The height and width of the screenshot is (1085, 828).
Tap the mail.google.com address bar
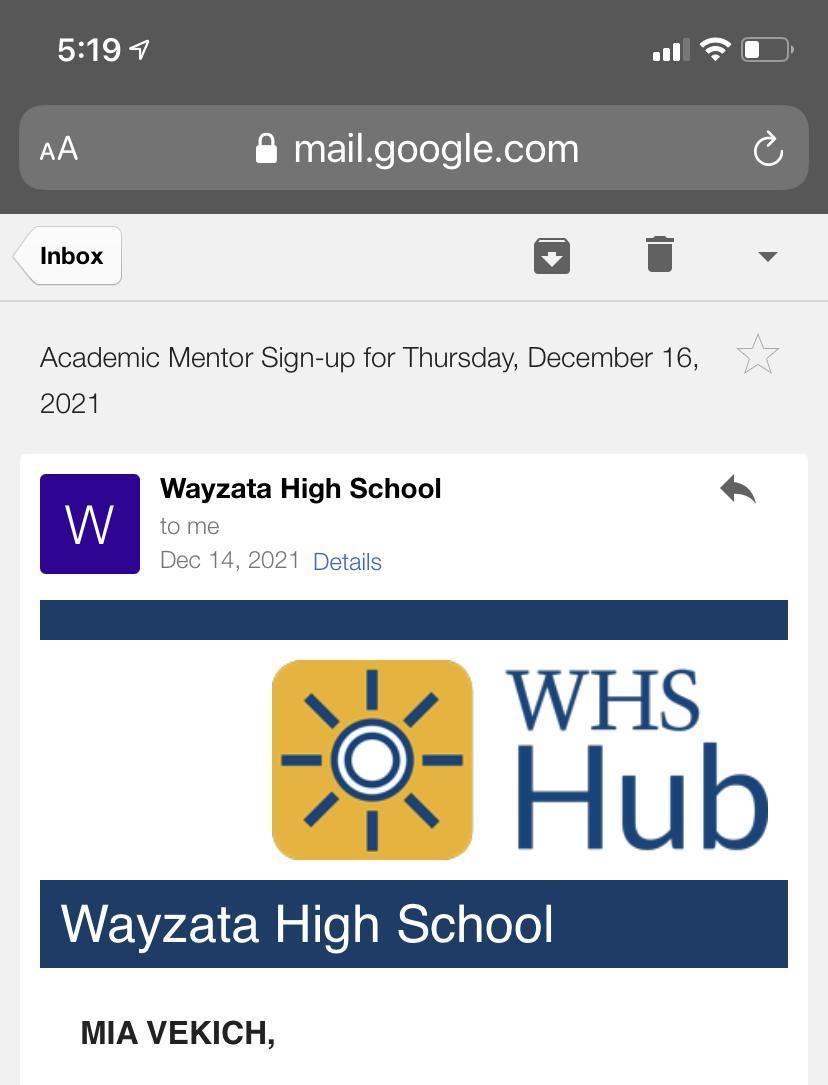coord(420,150)
